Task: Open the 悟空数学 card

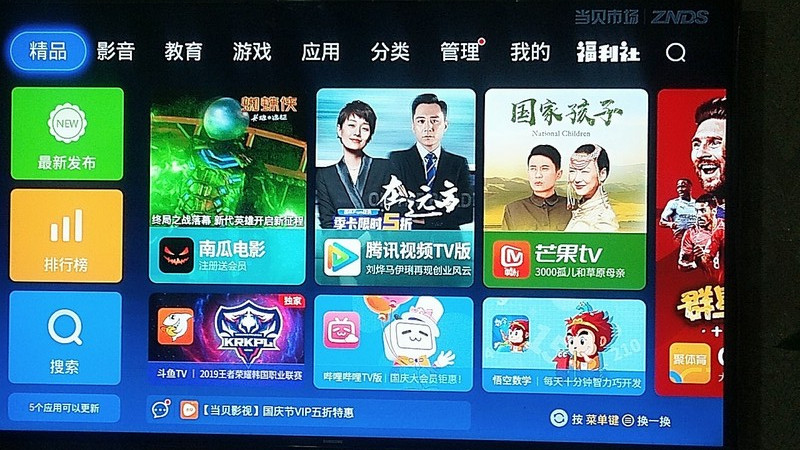Action: [x=565, y=342]
